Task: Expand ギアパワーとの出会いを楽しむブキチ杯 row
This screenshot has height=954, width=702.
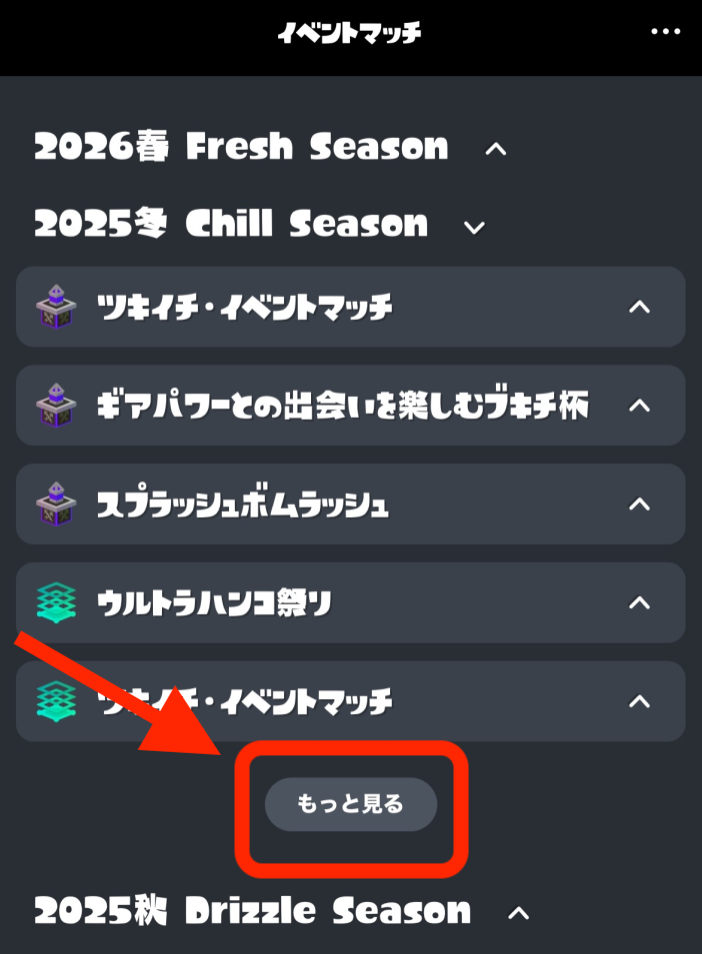Action: pos(350,405)
